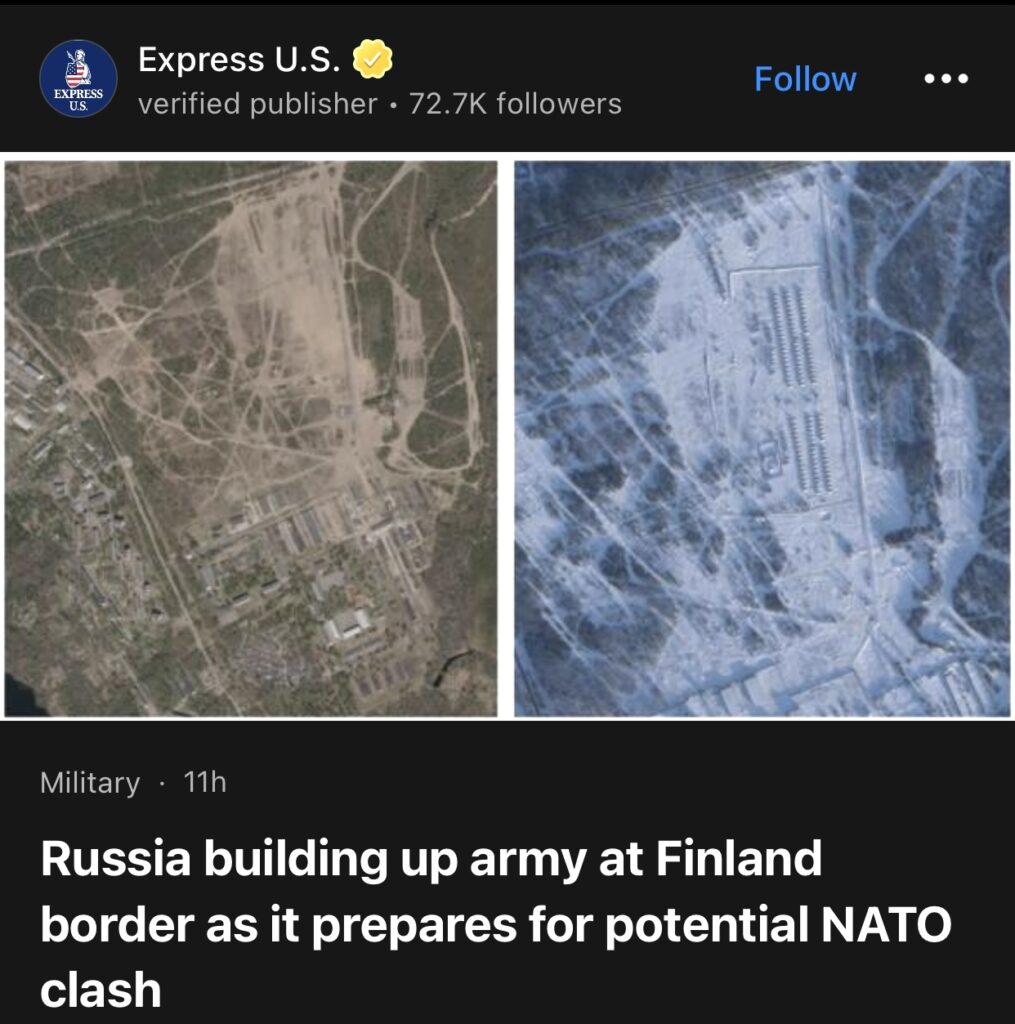This screenshot has height=1024, width=1015.
Task: Open the Express U.S. publisher profile
Action: pos(241,61)
